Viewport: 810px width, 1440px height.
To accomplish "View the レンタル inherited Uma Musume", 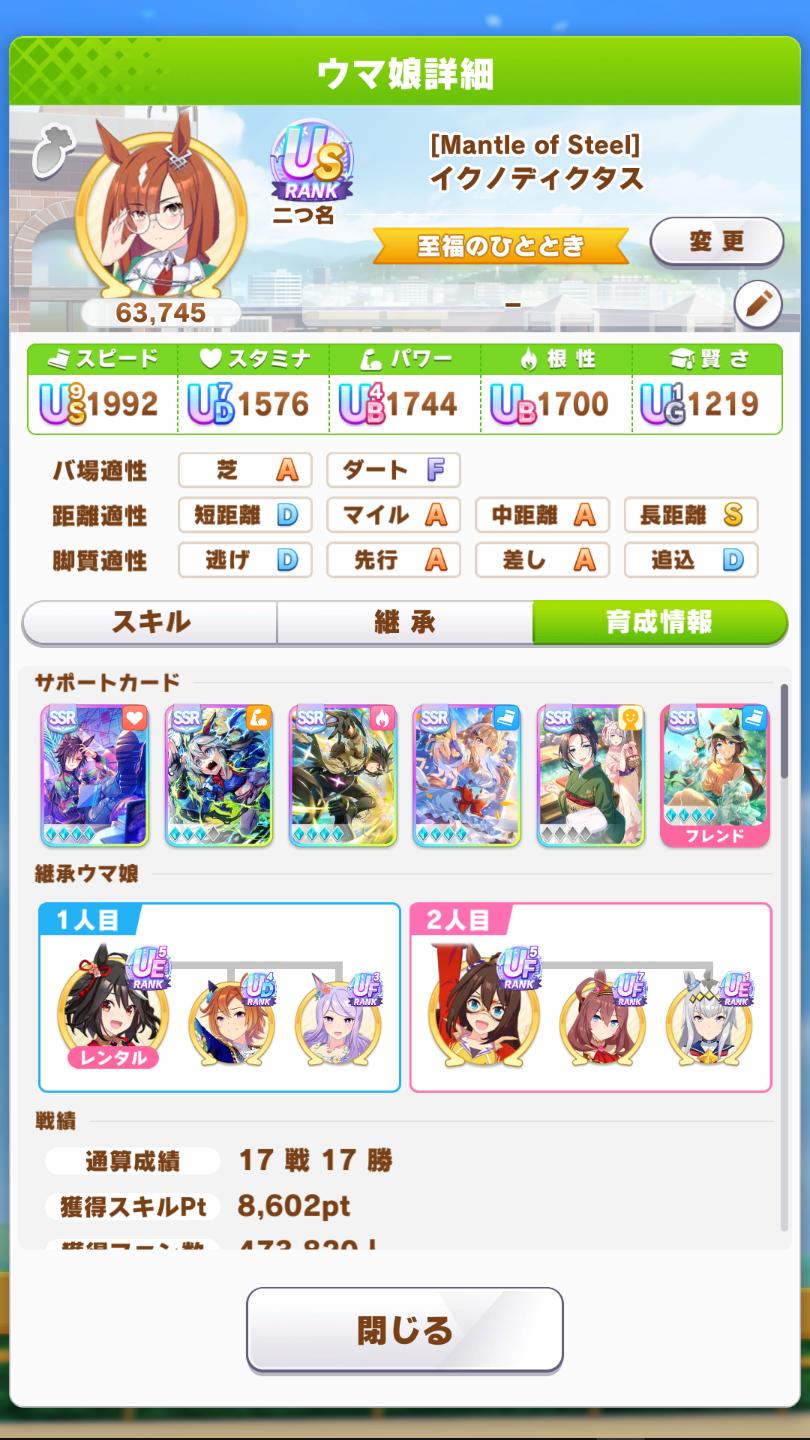I will coord(111,1010).
